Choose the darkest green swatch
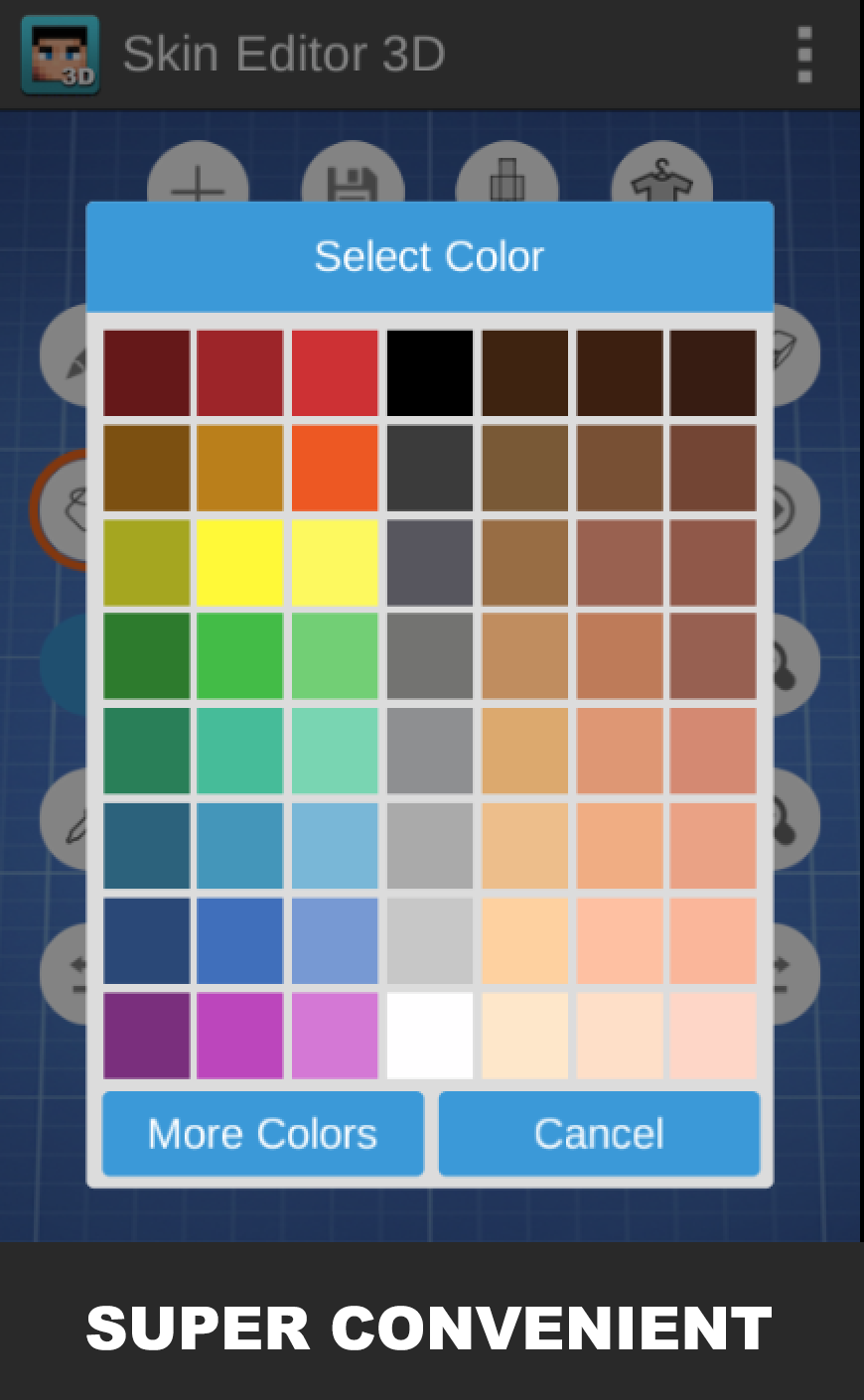Viewport: 864px width, 1400px height. 146,656
